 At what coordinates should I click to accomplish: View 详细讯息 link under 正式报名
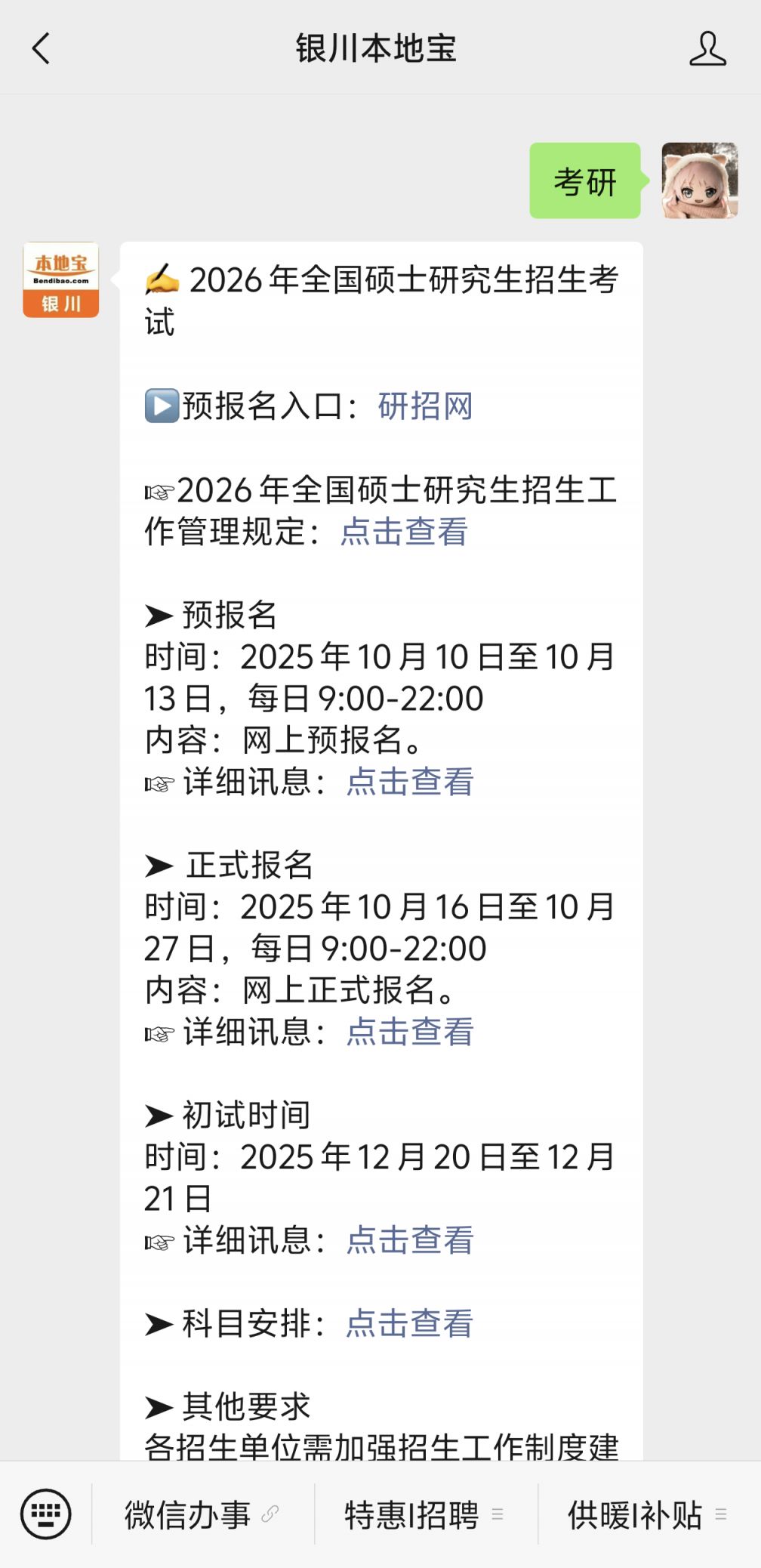410,1032
